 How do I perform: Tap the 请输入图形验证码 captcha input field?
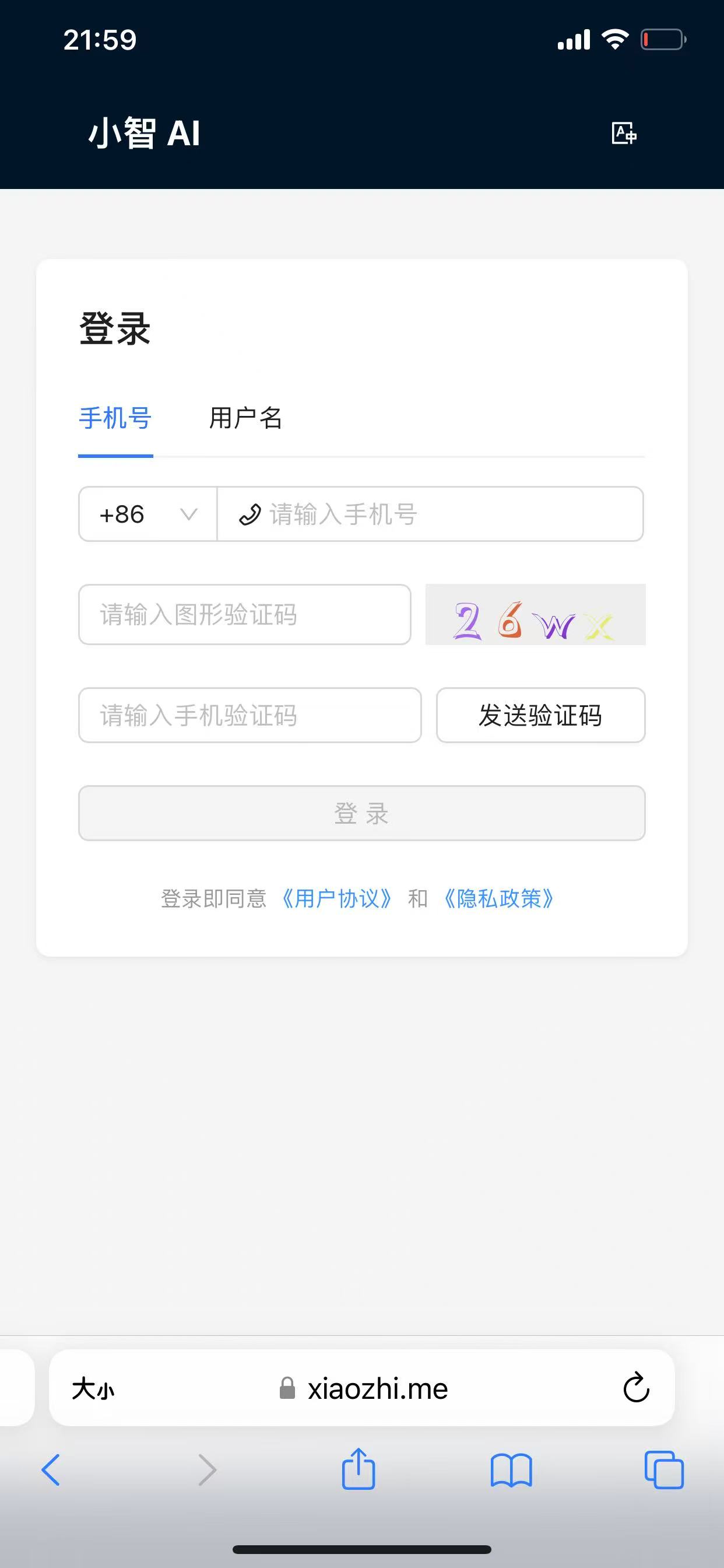coord(245,614)
